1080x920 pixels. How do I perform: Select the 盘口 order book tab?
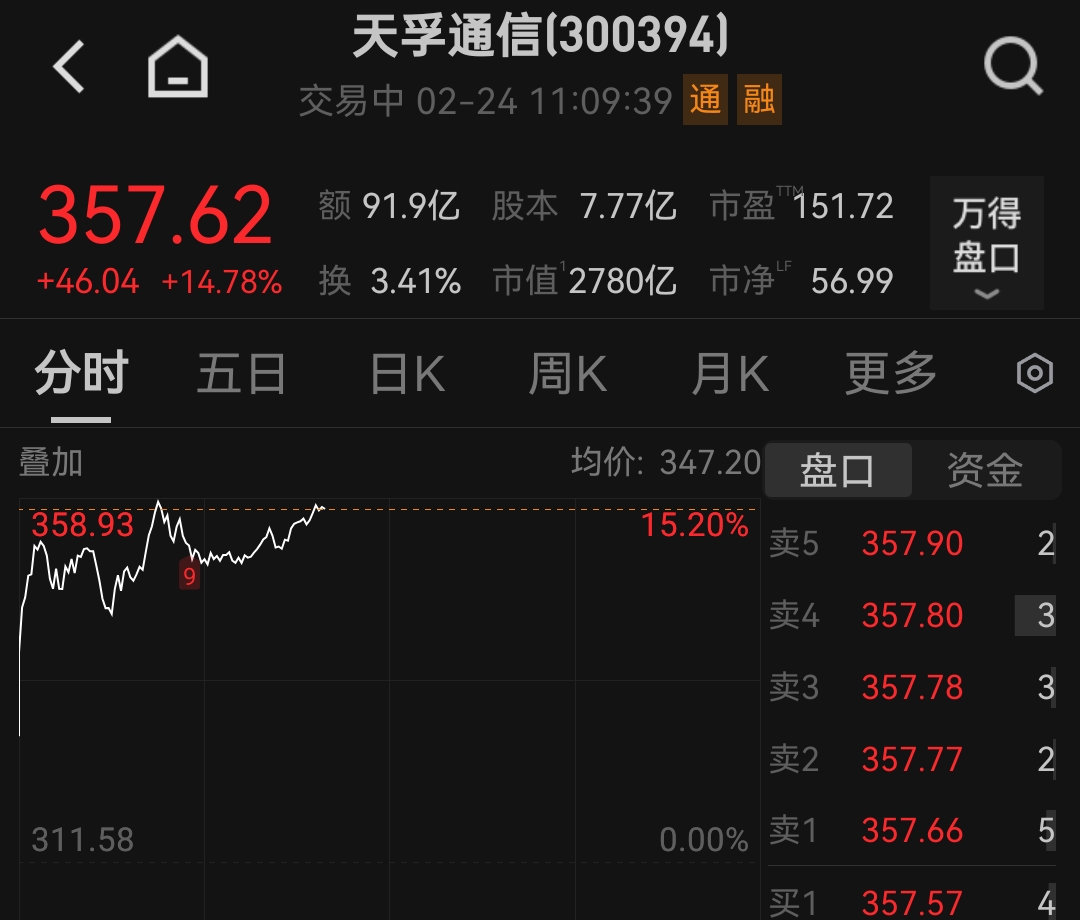[x=838, y=470]
